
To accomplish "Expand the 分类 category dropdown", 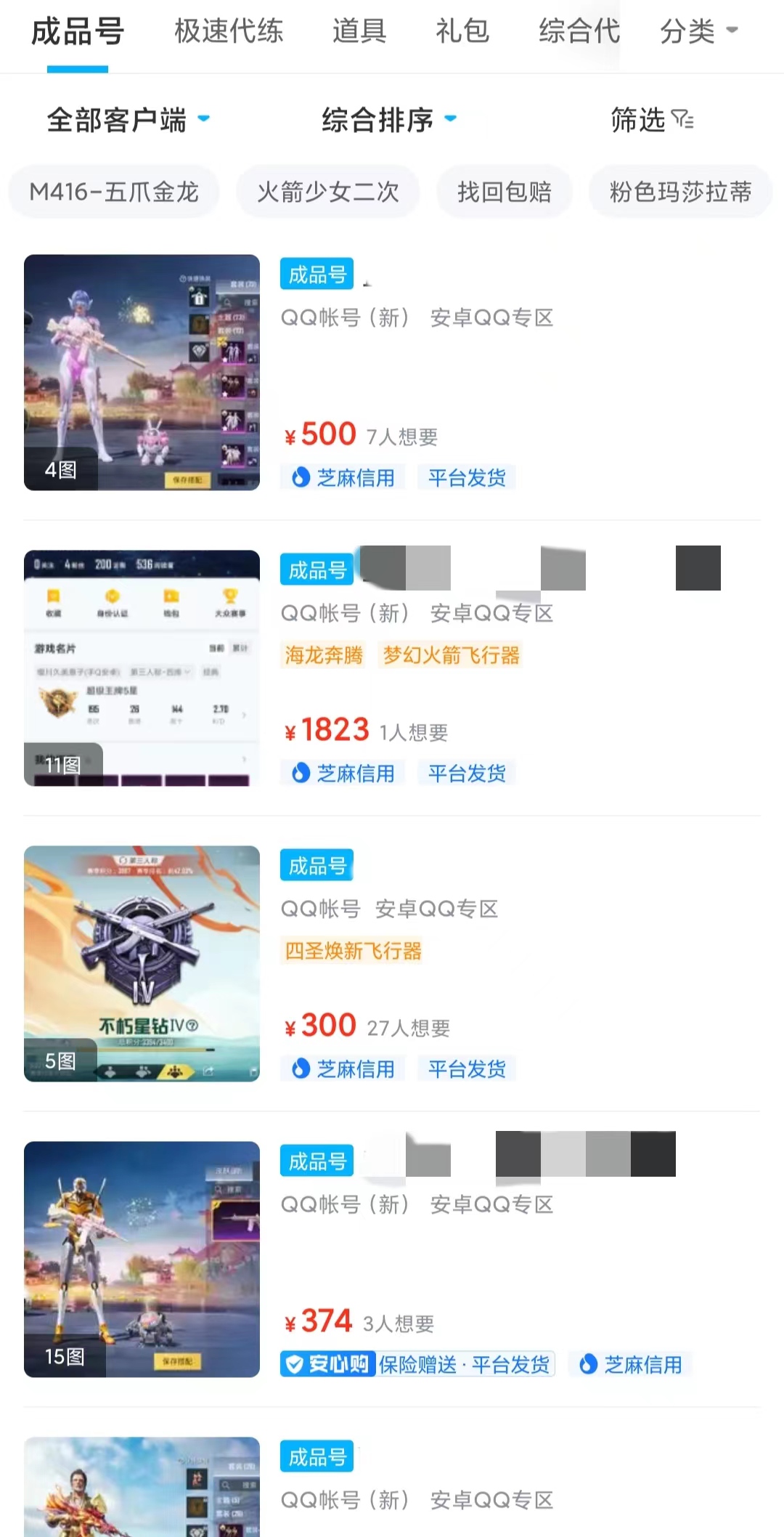I will (698, 31).
